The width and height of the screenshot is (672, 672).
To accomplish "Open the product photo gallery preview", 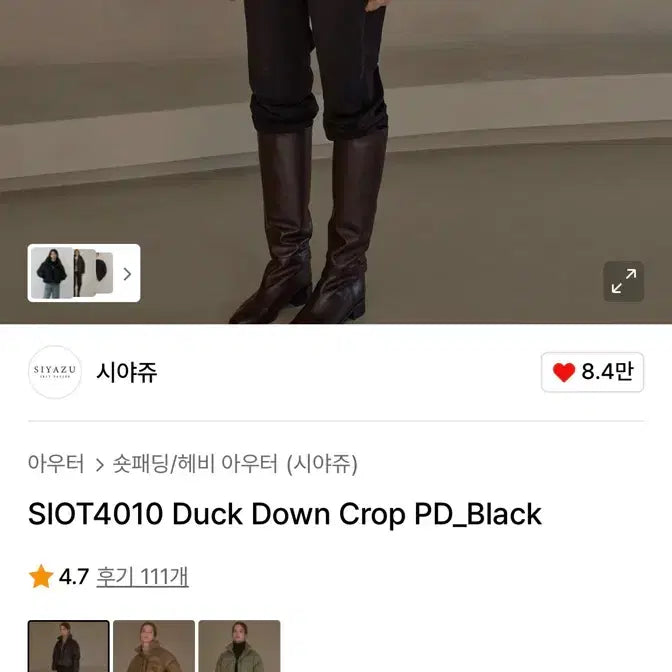I will pos(84,273).
